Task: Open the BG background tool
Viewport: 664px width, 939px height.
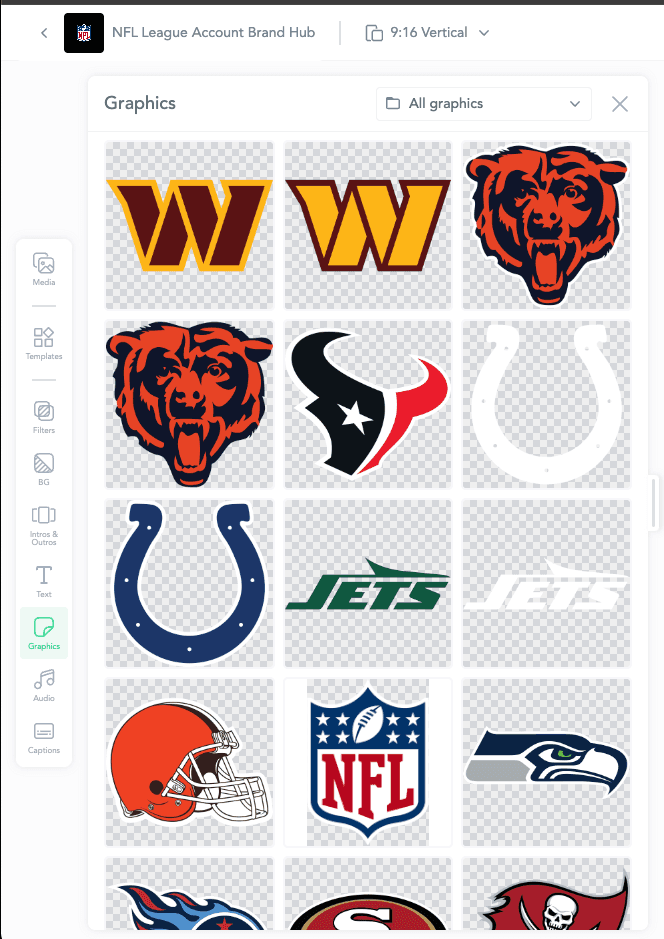Action: coord(44,469)
